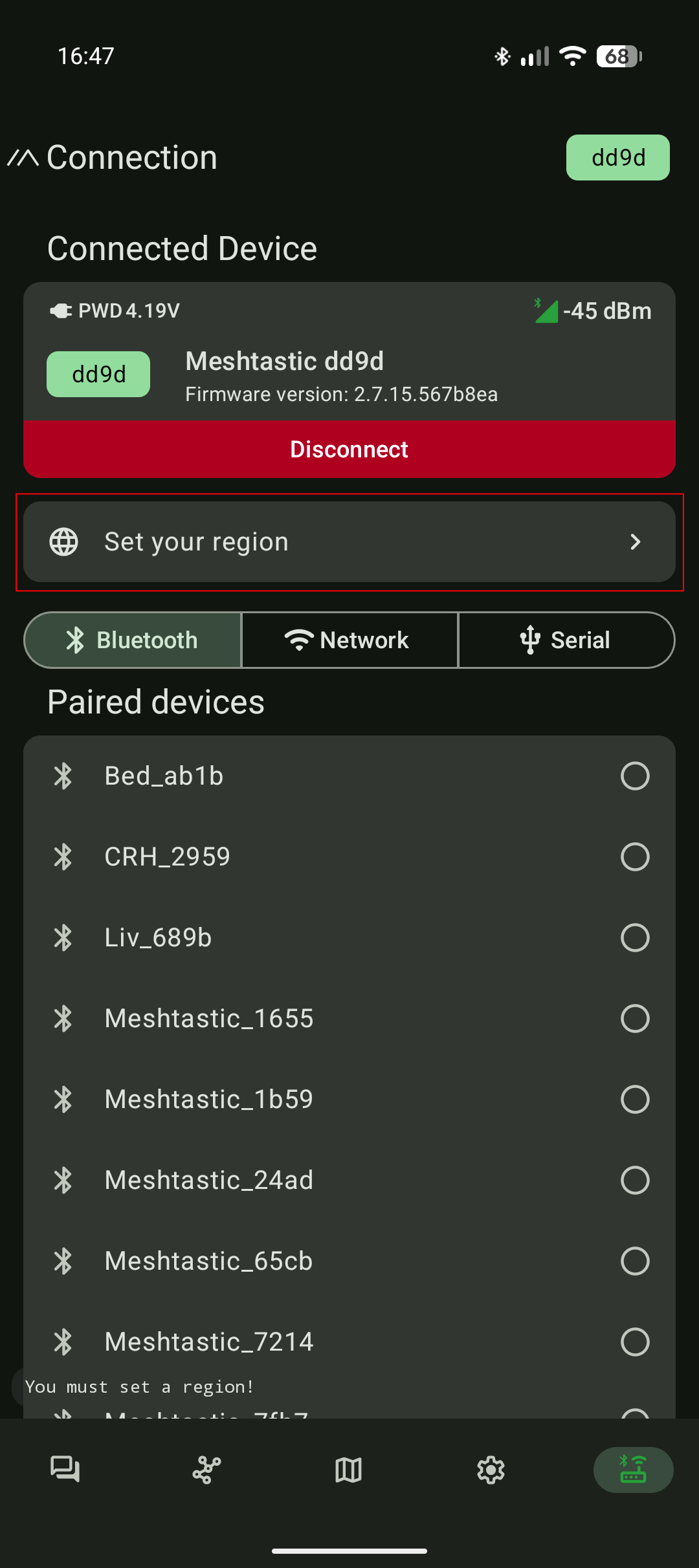Click the dd9d avatar on the connected device card
Screen dimensions: 699x1568
pos(98,373)
